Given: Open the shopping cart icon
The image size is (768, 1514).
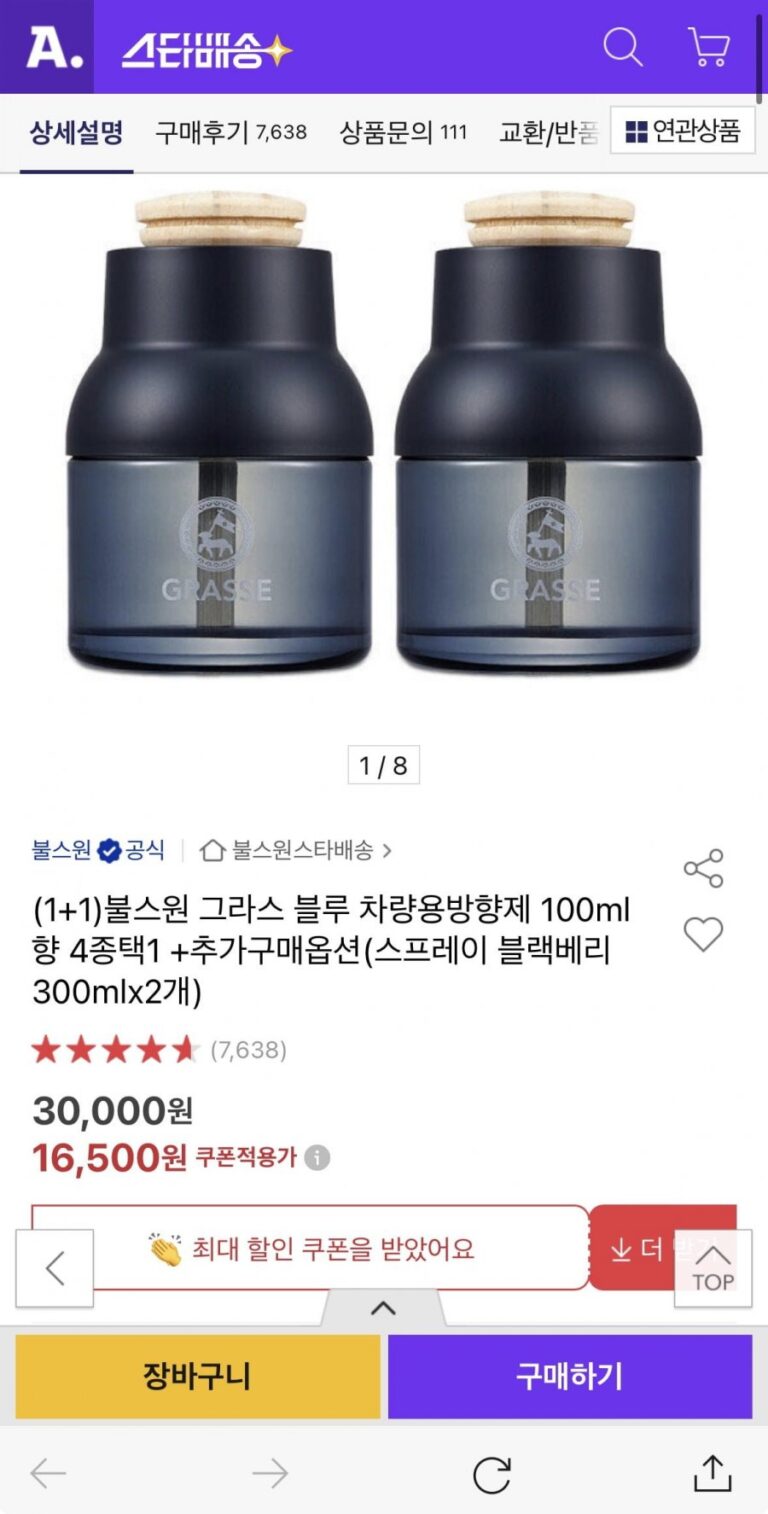Looking at the screenshot, I should click(708, 47).
